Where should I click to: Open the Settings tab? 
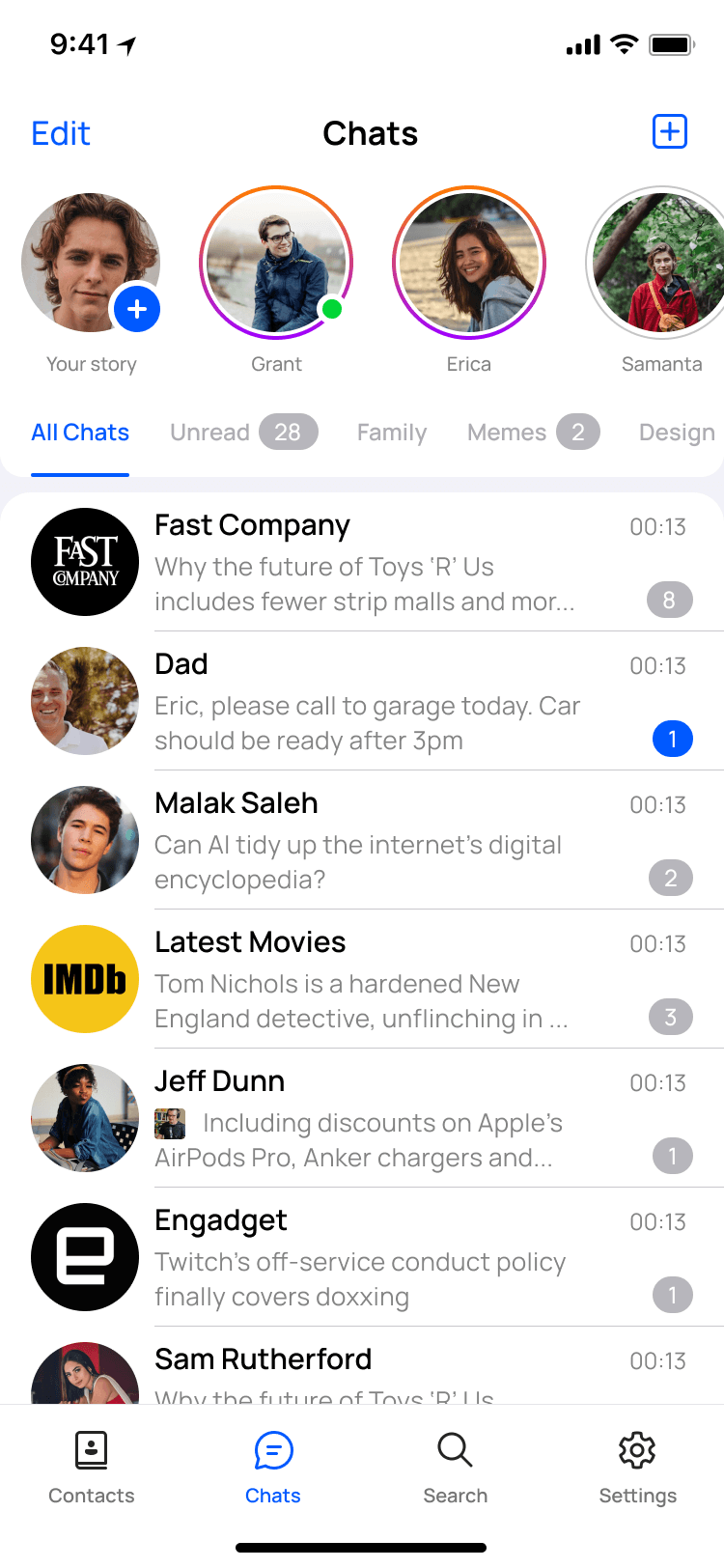coord(637,1468)
